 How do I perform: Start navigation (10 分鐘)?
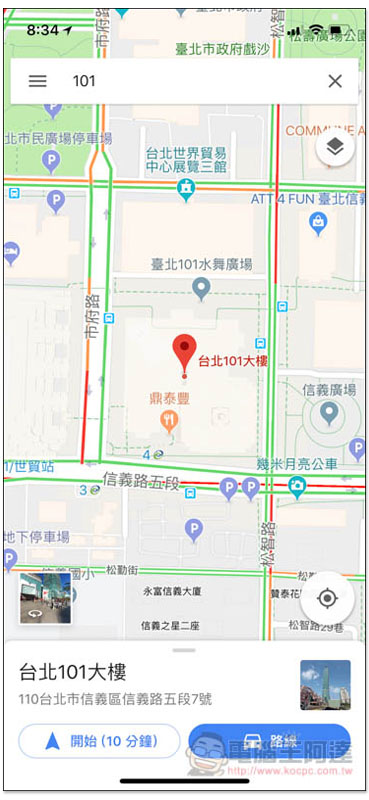click(100, 741)
